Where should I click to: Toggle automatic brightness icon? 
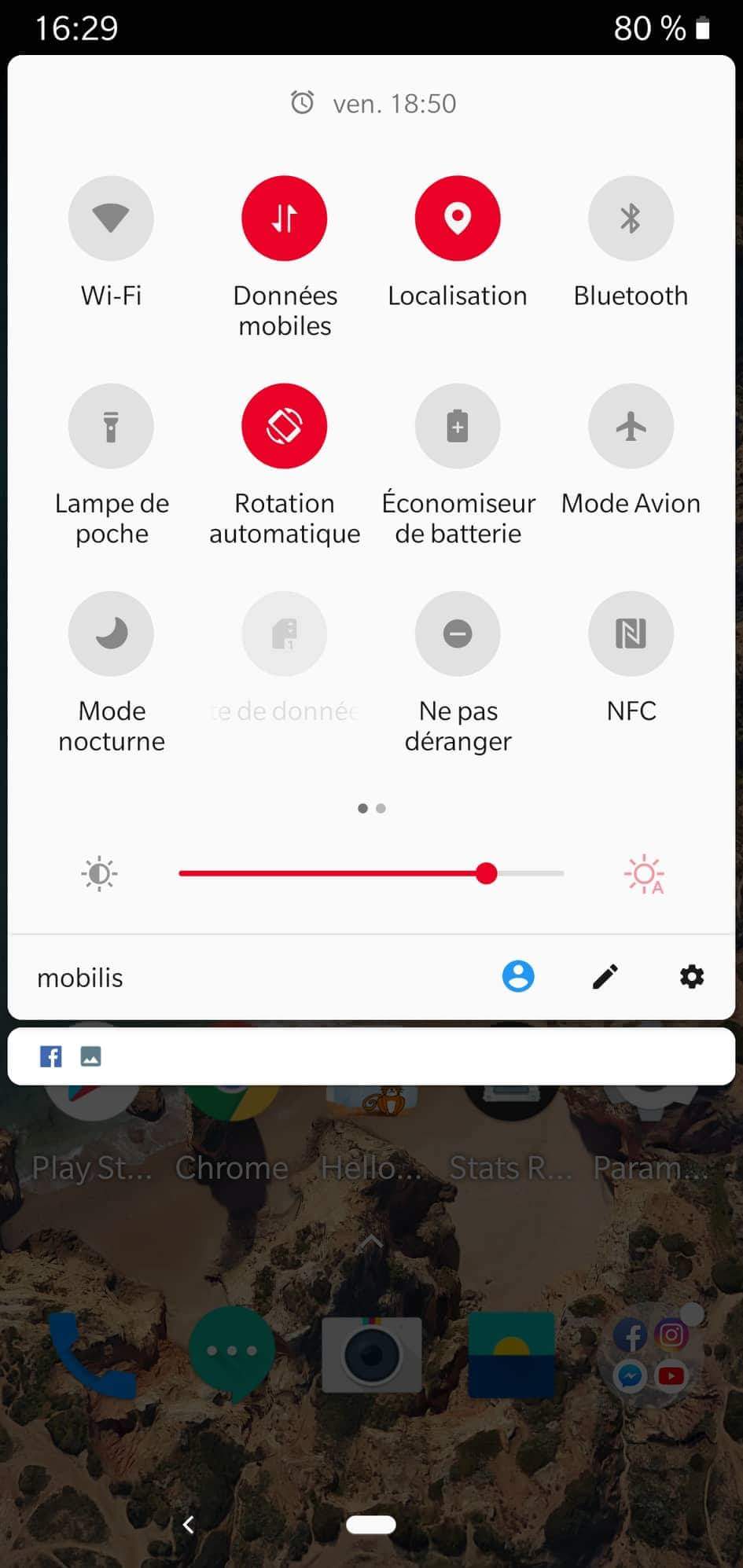[x=644, y=874]
